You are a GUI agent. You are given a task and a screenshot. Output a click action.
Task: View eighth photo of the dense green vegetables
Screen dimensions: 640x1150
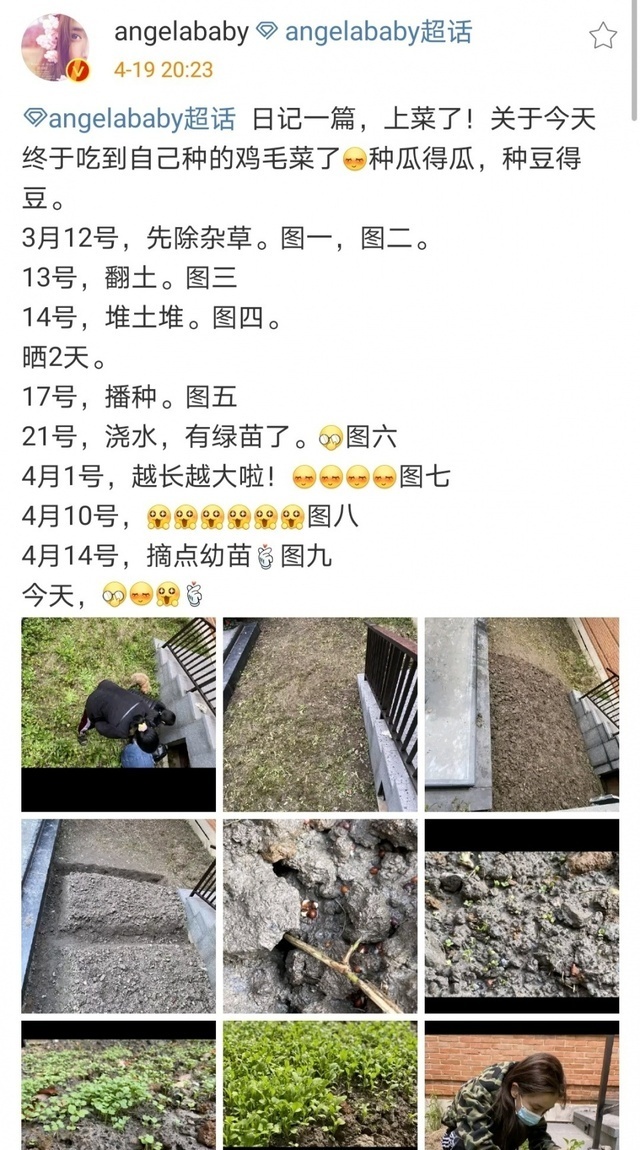320,1085
